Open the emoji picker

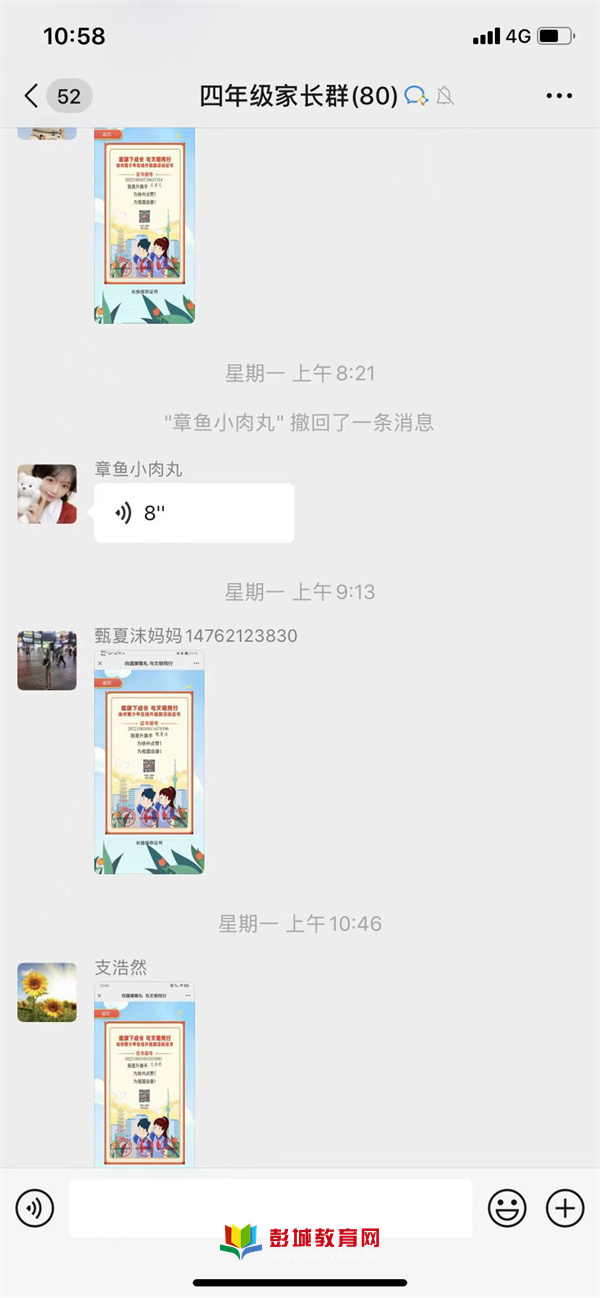(x=507, y=1209)
